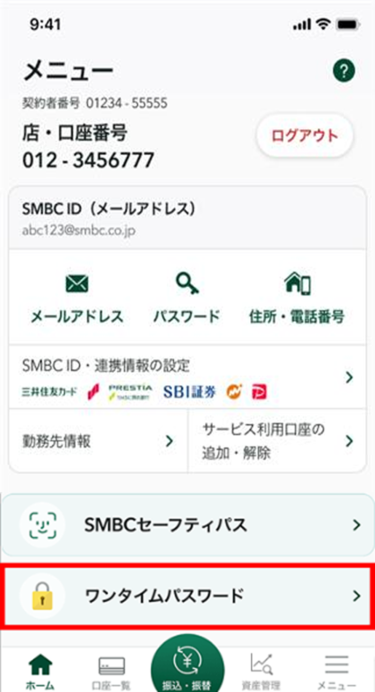Open 住所・電話番号 settings
375x692 pixels.
(297, 297)
